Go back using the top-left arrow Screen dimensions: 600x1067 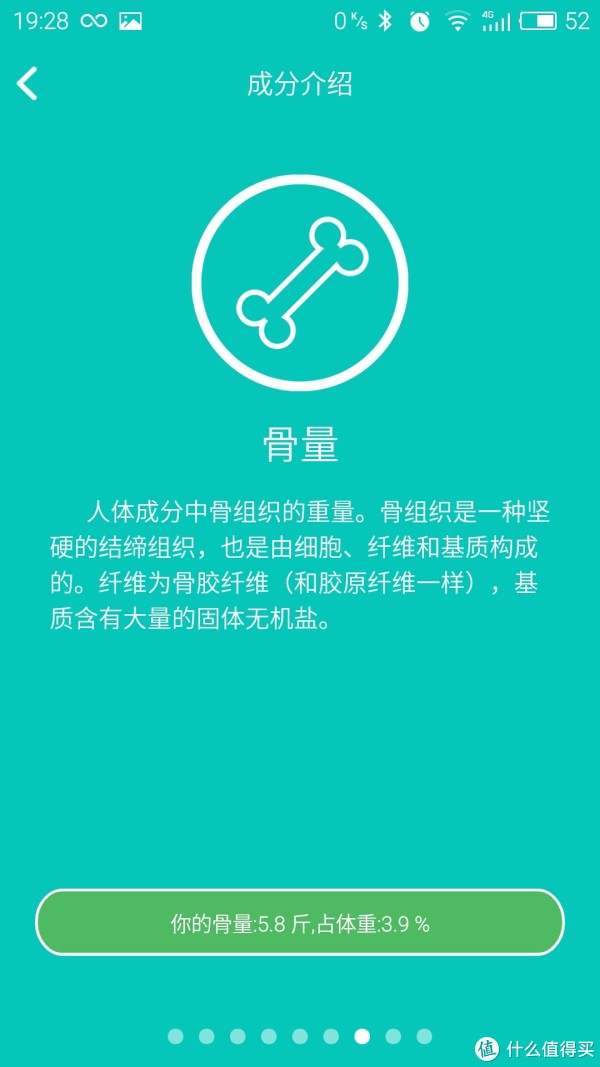28,84
